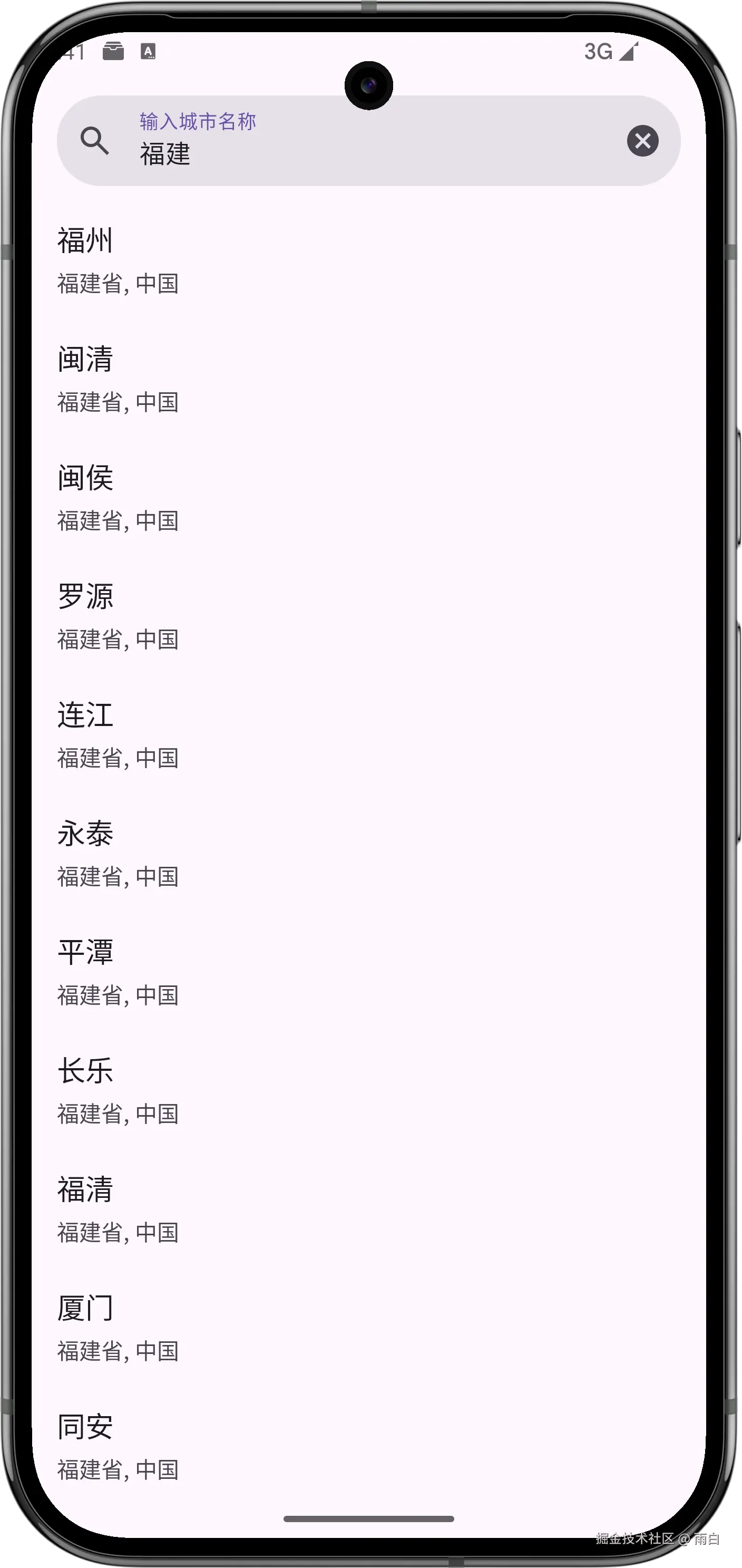Tap the magnifier search icon

(x=95, y=141)
